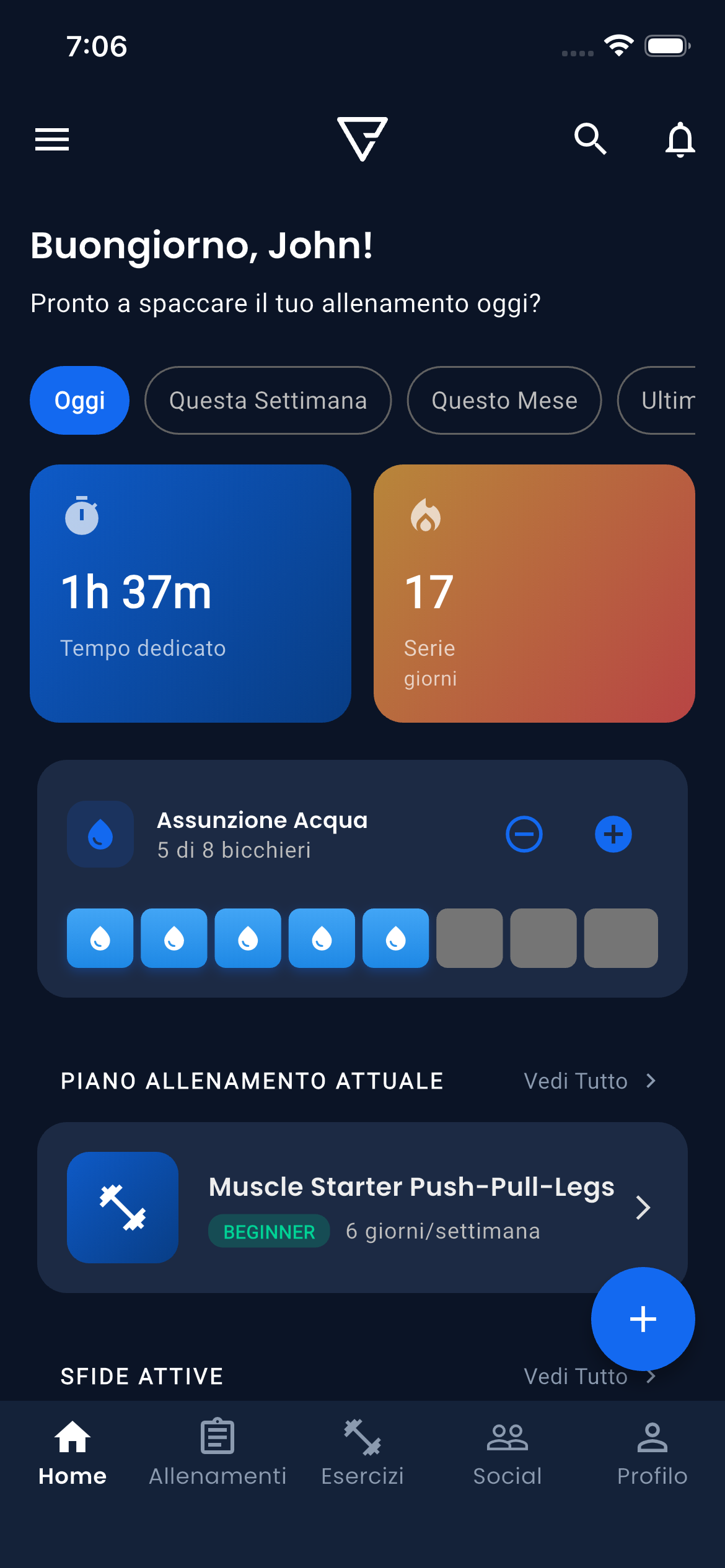Open Vedi Tutto chevron for Piano Allenamento

click(650, 1081)
